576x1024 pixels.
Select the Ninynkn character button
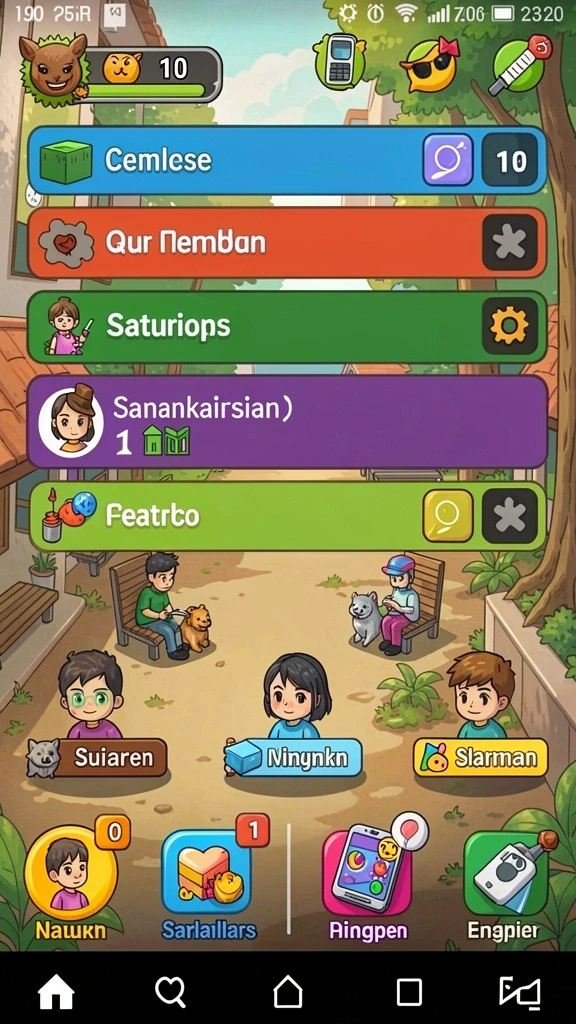(x=293, y=758)
